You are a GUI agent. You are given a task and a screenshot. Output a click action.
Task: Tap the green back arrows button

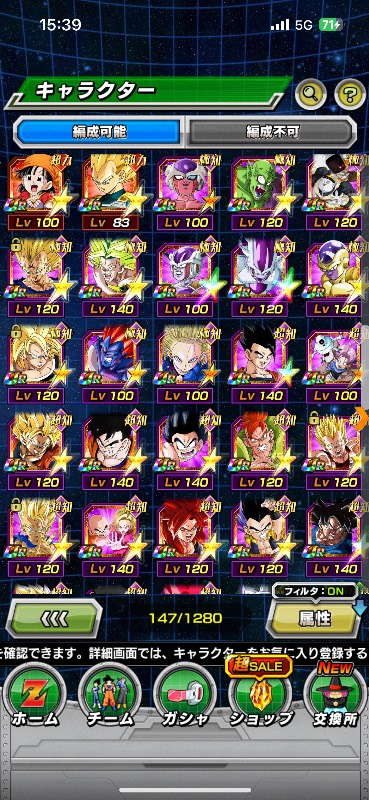[x=54, y=618]
